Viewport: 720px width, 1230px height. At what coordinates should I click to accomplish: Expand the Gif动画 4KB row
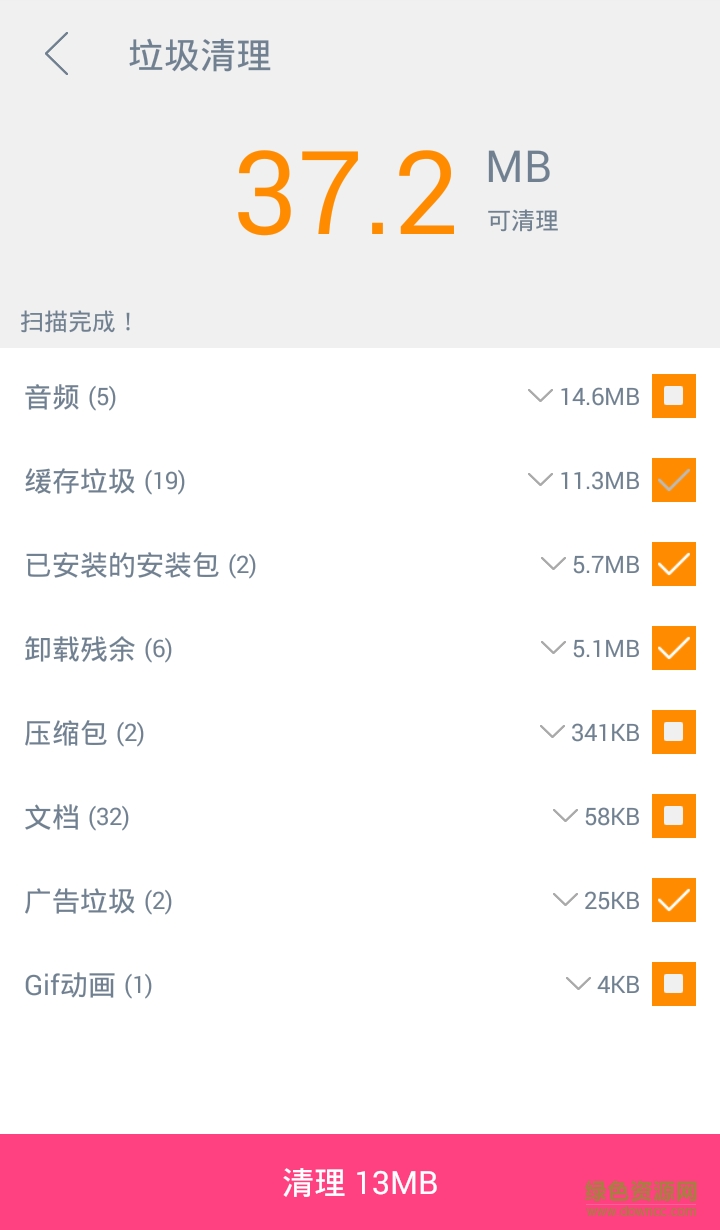(x=578, y=984)
